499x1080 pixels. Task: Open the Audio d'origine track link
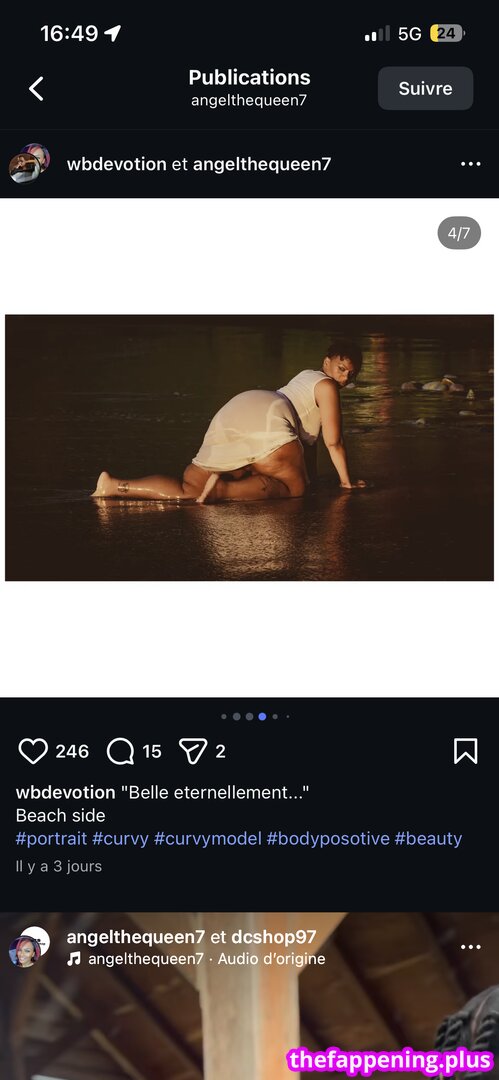click(x=271, y=959)
